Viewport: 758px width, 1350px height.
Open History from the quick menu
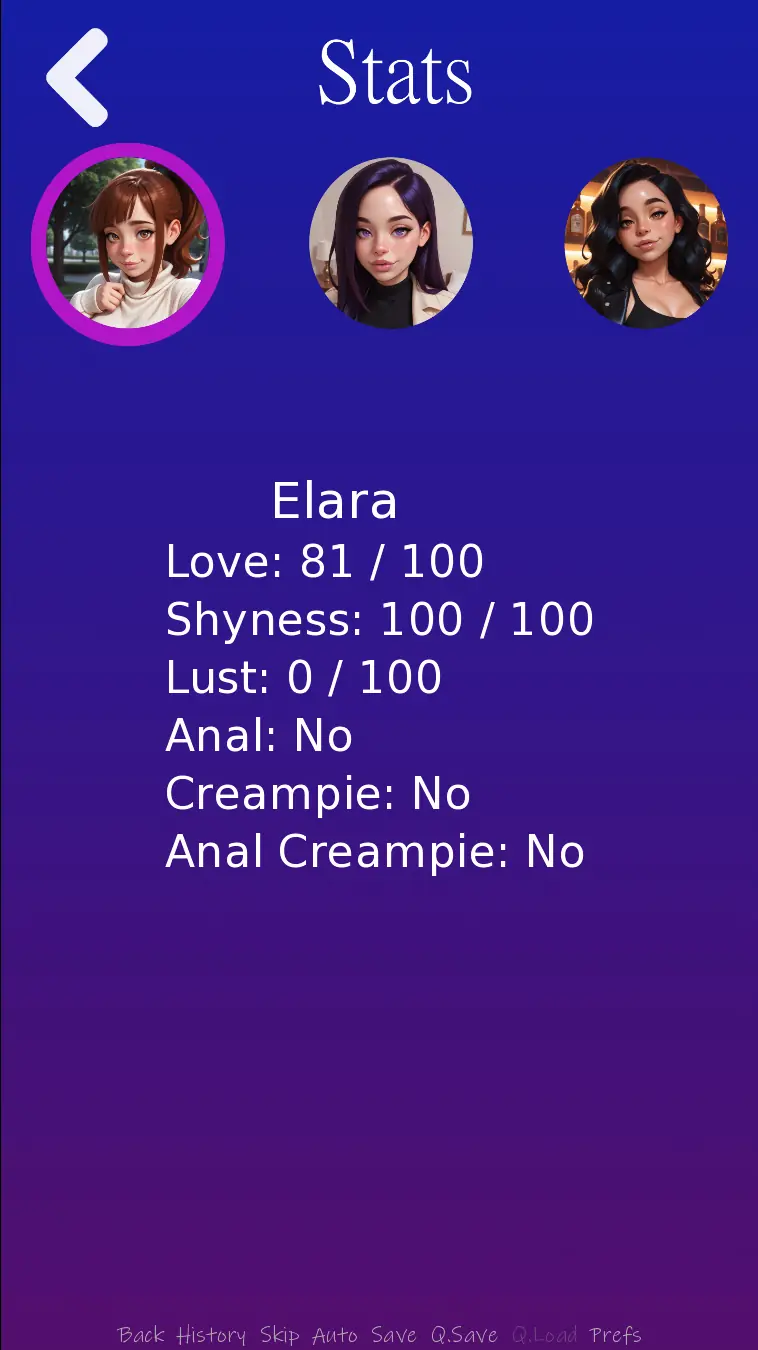[211, 1335]
